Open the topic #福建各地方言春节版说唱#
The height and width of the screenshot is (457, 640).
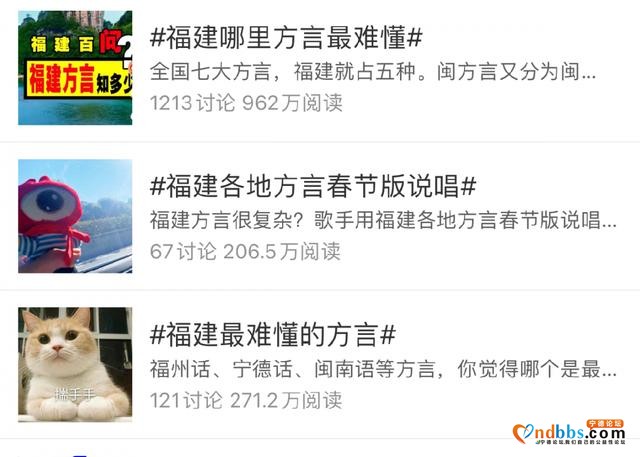click(x=312, y=186)
